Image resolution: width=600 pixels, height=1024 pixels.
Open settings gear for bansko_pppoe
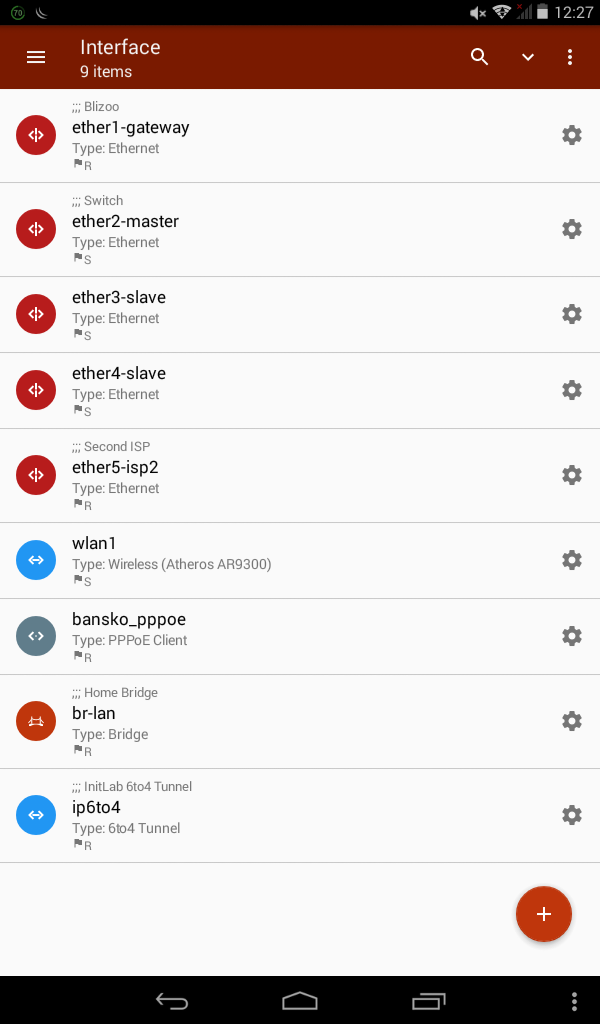(x=572, y=636)
